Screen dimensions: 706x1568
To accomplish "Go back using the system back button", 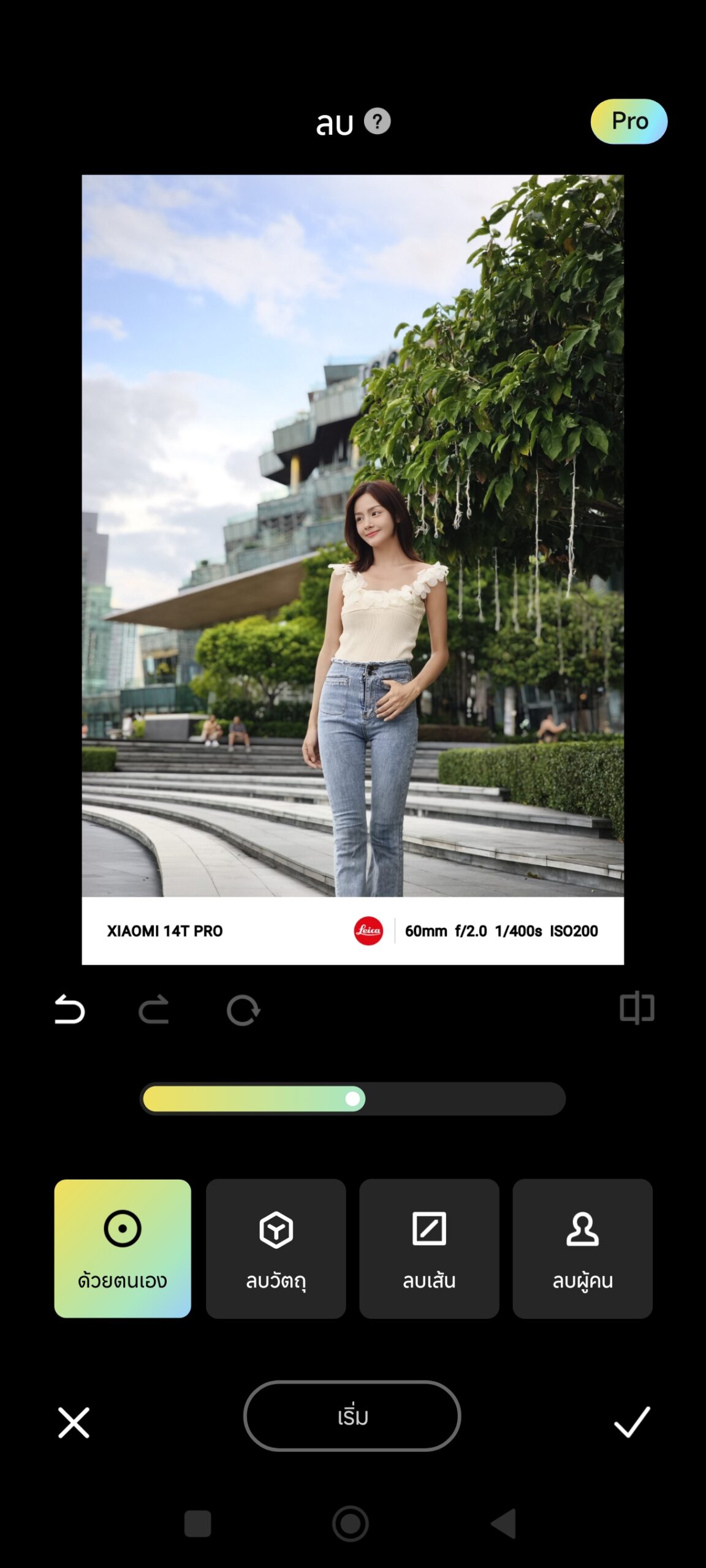I will [504, 1523].
